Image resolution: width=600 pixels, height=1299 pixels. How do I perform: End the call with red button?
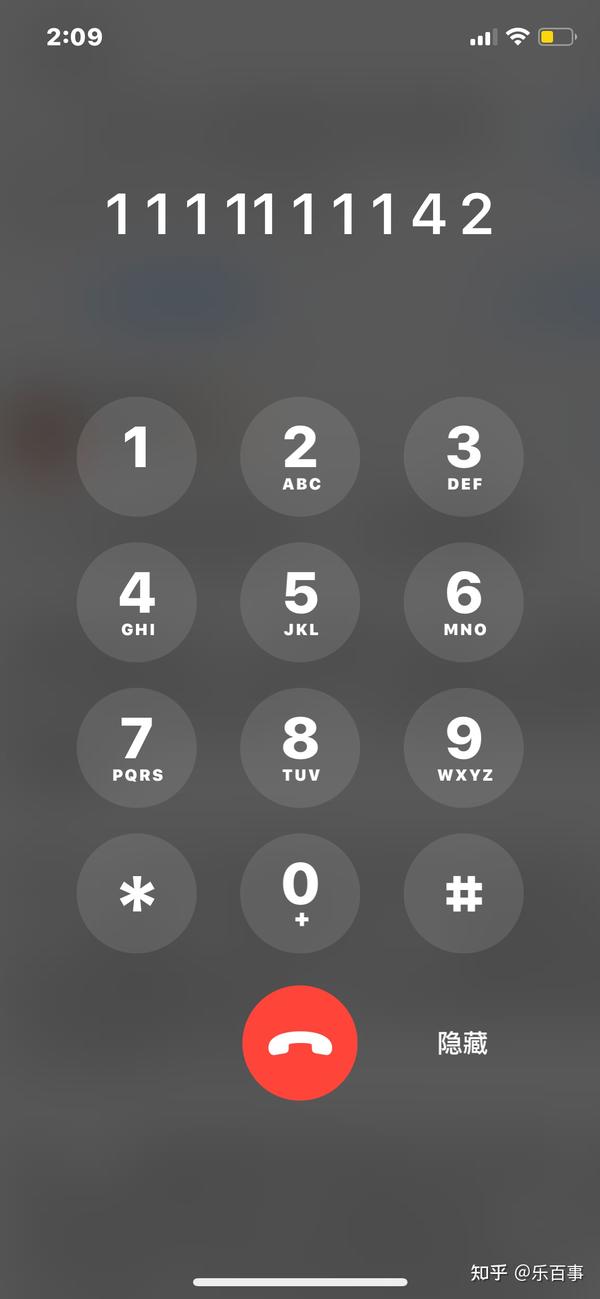pyautogui.click(x=300, y=1043)
